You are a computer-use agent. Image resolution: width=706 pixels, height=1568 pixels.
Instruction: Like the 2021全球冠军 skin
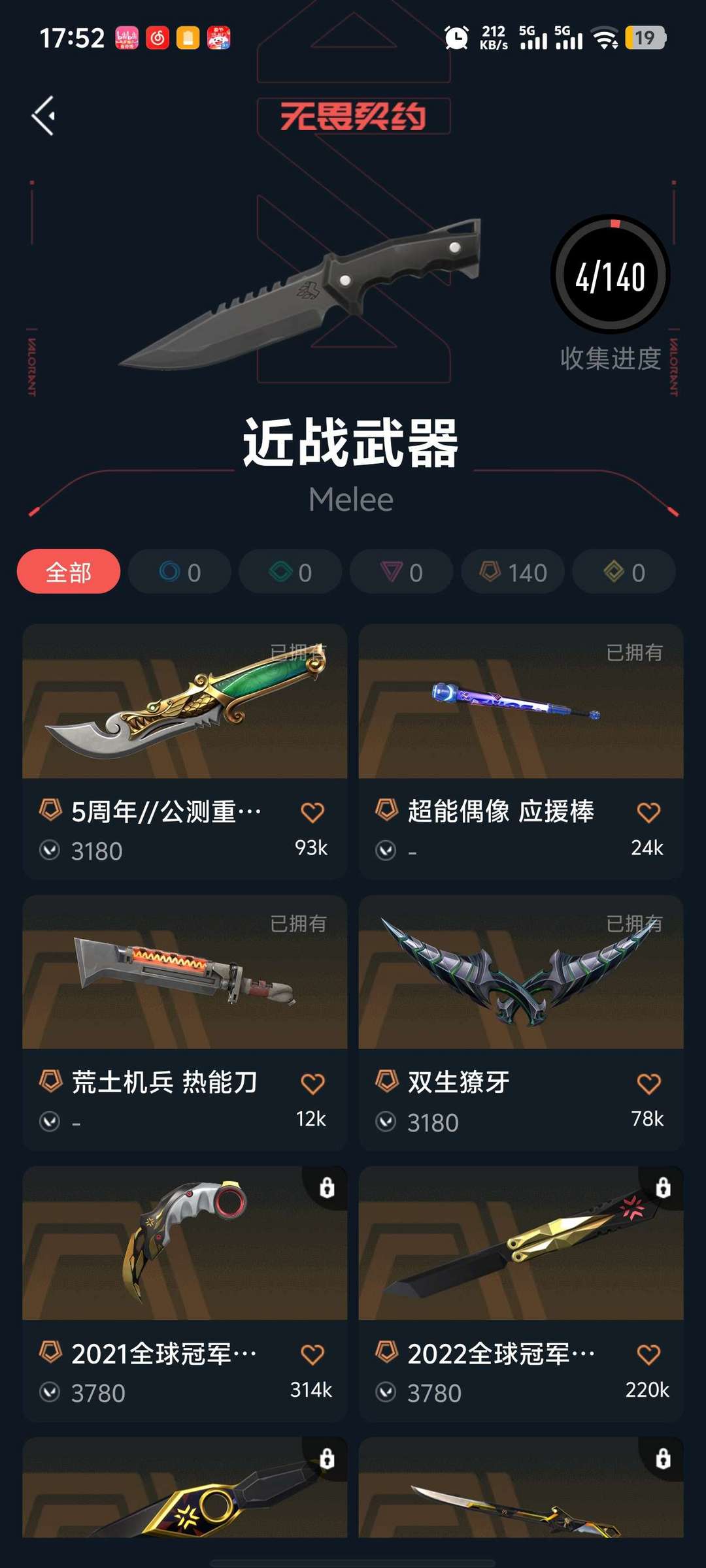(312, 1354)
